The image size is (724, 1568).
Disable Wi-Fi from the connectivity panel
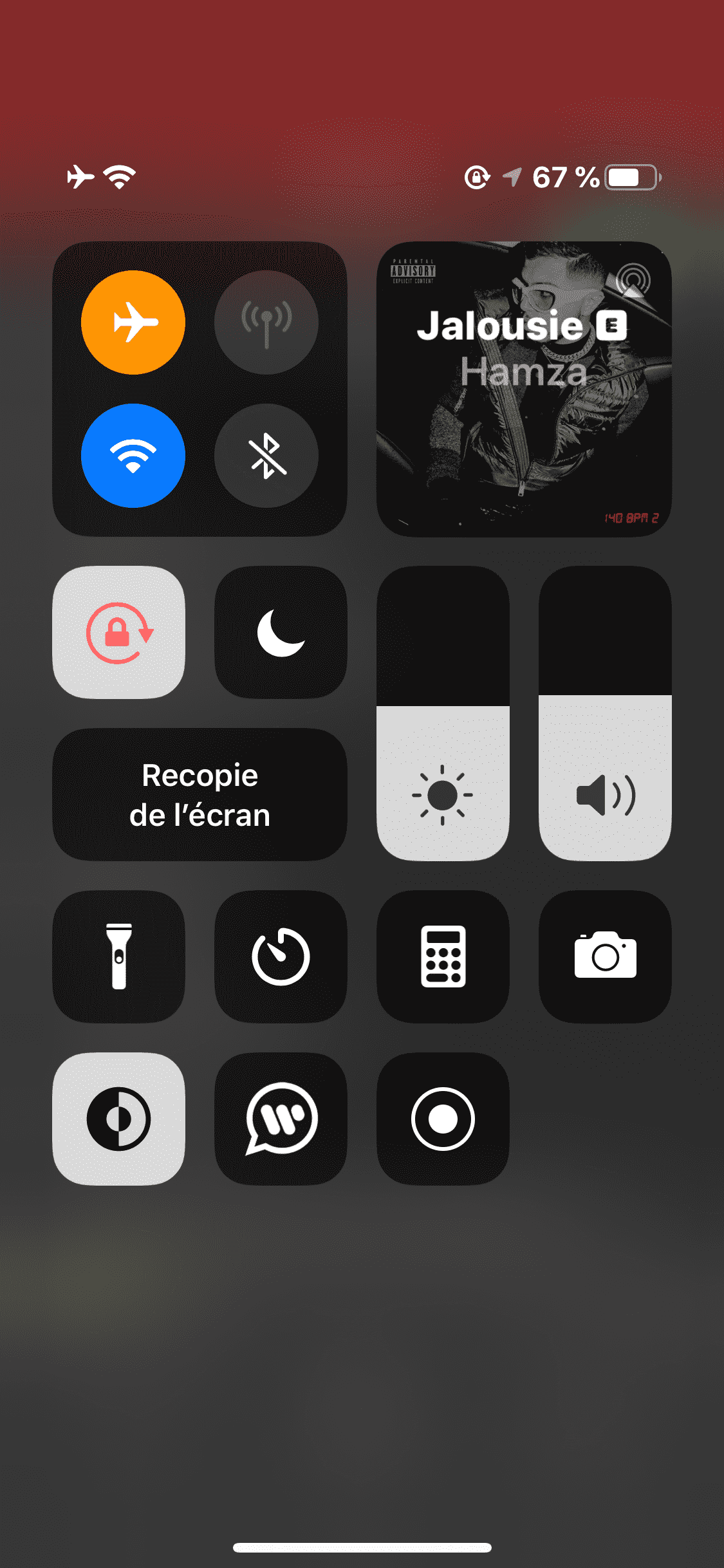pyautogui.click(x=133, y=456)
